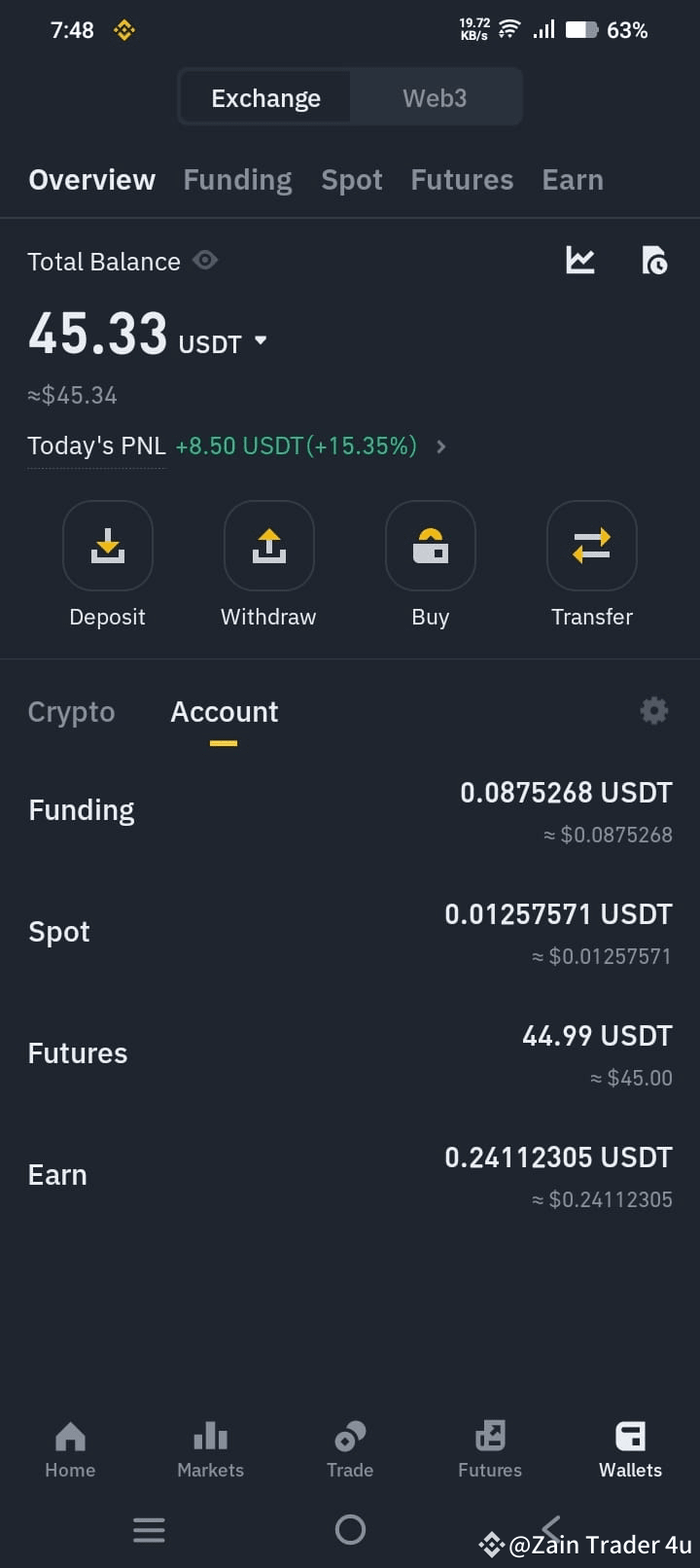Open the Transfer function

(591, 546)
